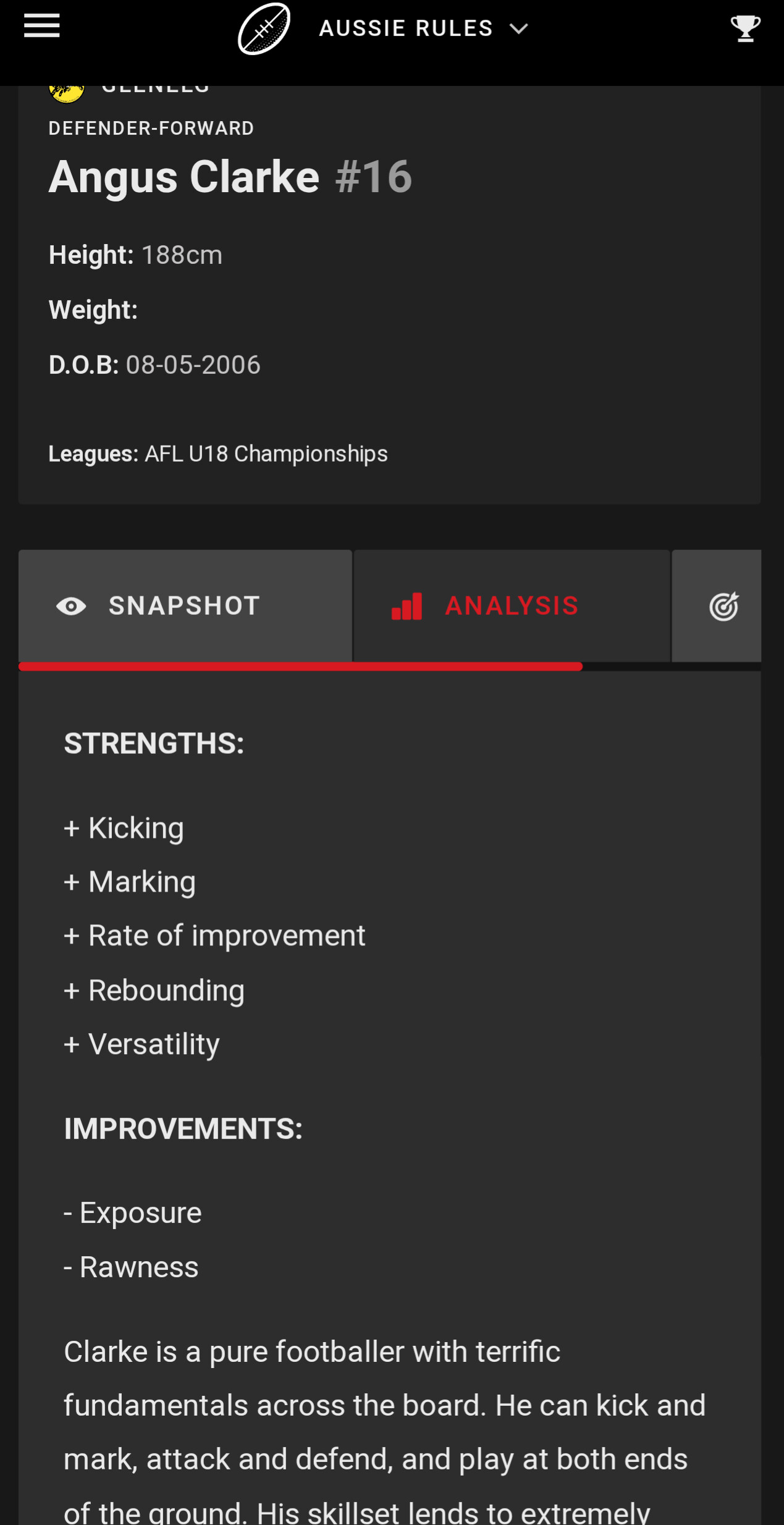Image resolution: width=784 pixels, height=1525 pixels.
Task: Expand the Aussie Rules sport dropdown
Action: [423, 28]
